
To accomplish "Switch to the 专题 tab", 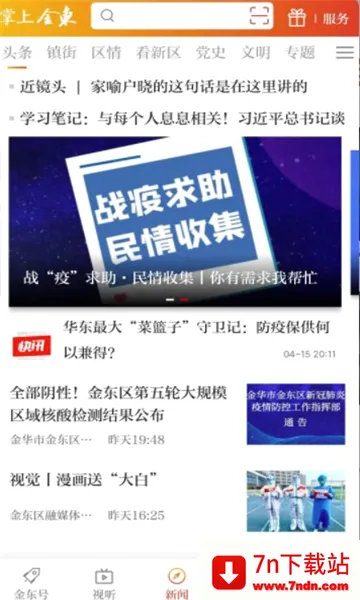I will pyautogui.click(x=300, y=52).
